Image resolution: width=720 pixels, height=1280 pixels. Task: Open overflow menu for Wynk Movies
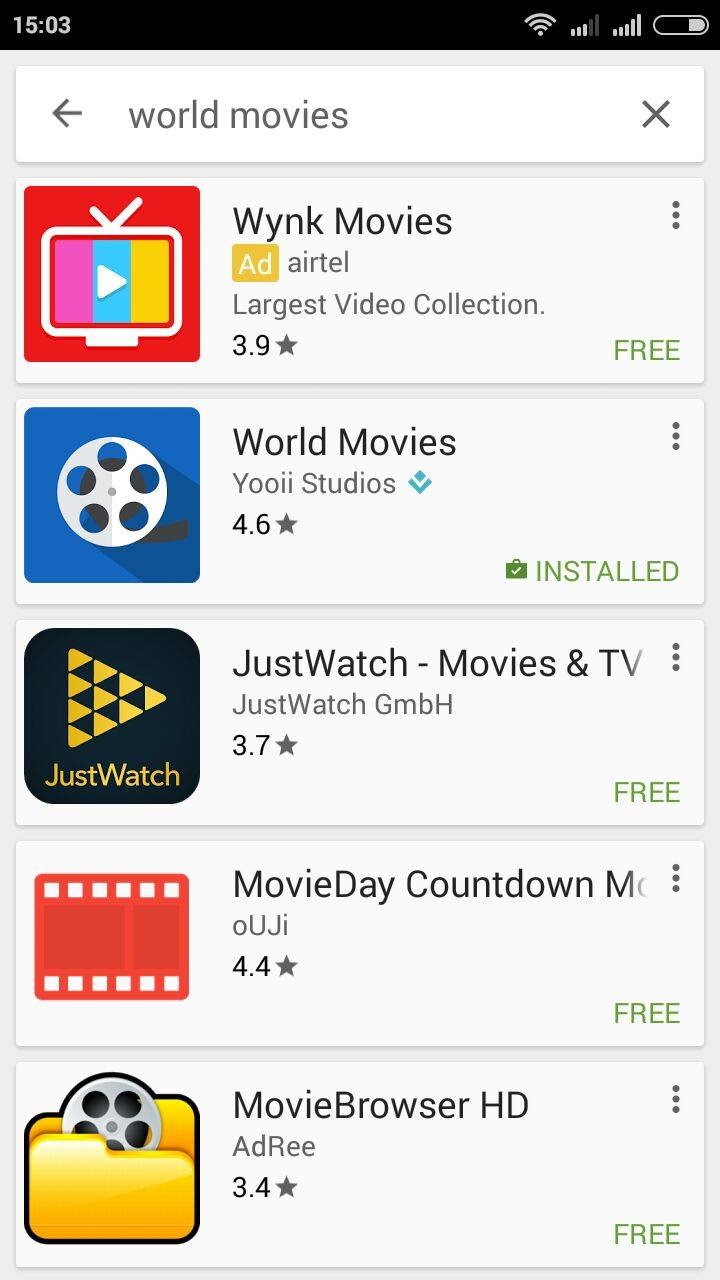click(676, 215)
